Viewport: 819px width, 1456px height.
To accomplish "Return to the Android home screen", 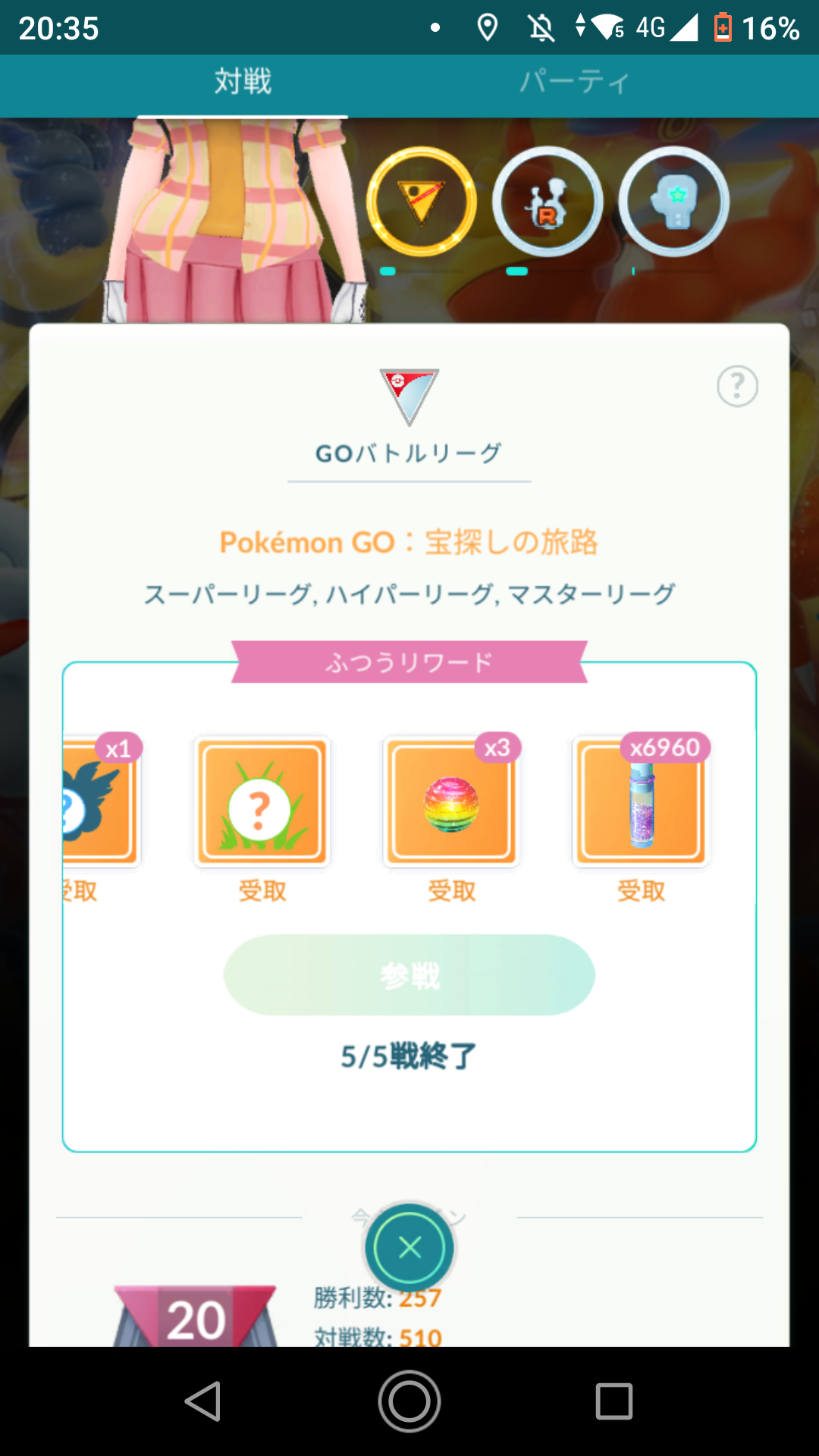I will 409,1401.
